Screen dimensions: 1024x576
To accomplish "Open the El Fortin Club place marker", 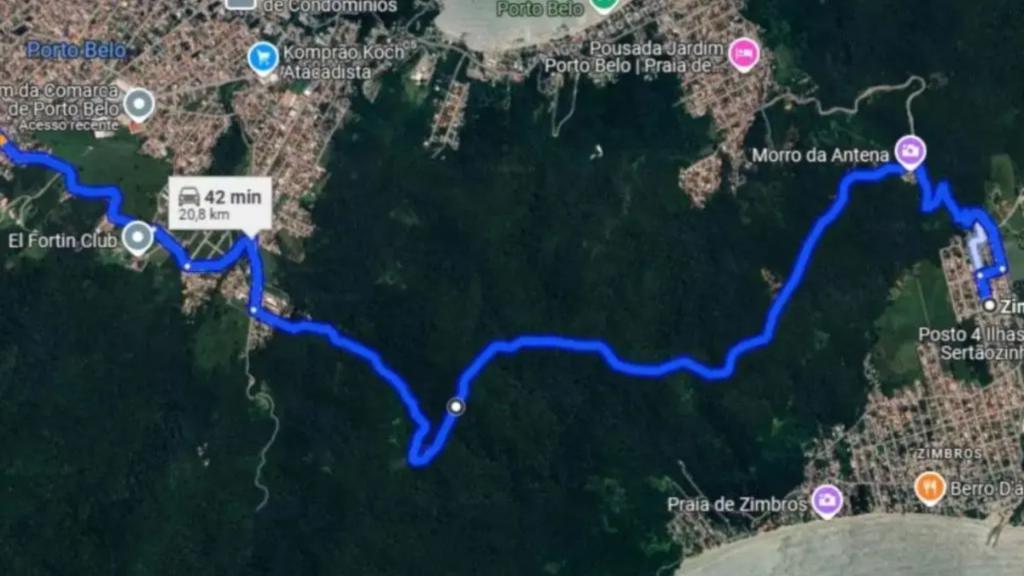I will (x=138, y=237).
